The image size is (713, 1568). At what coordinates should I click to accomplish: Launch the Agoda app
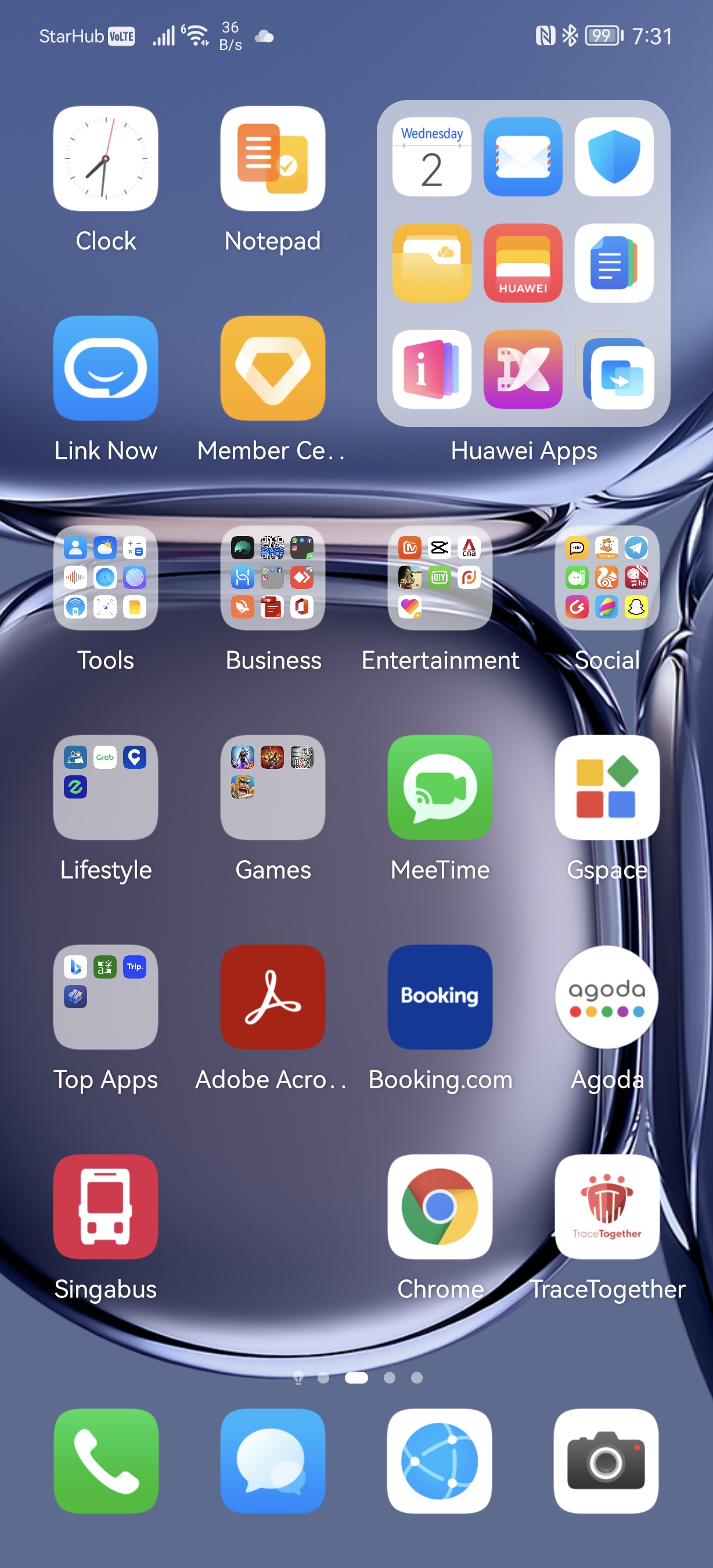[607, 997]
